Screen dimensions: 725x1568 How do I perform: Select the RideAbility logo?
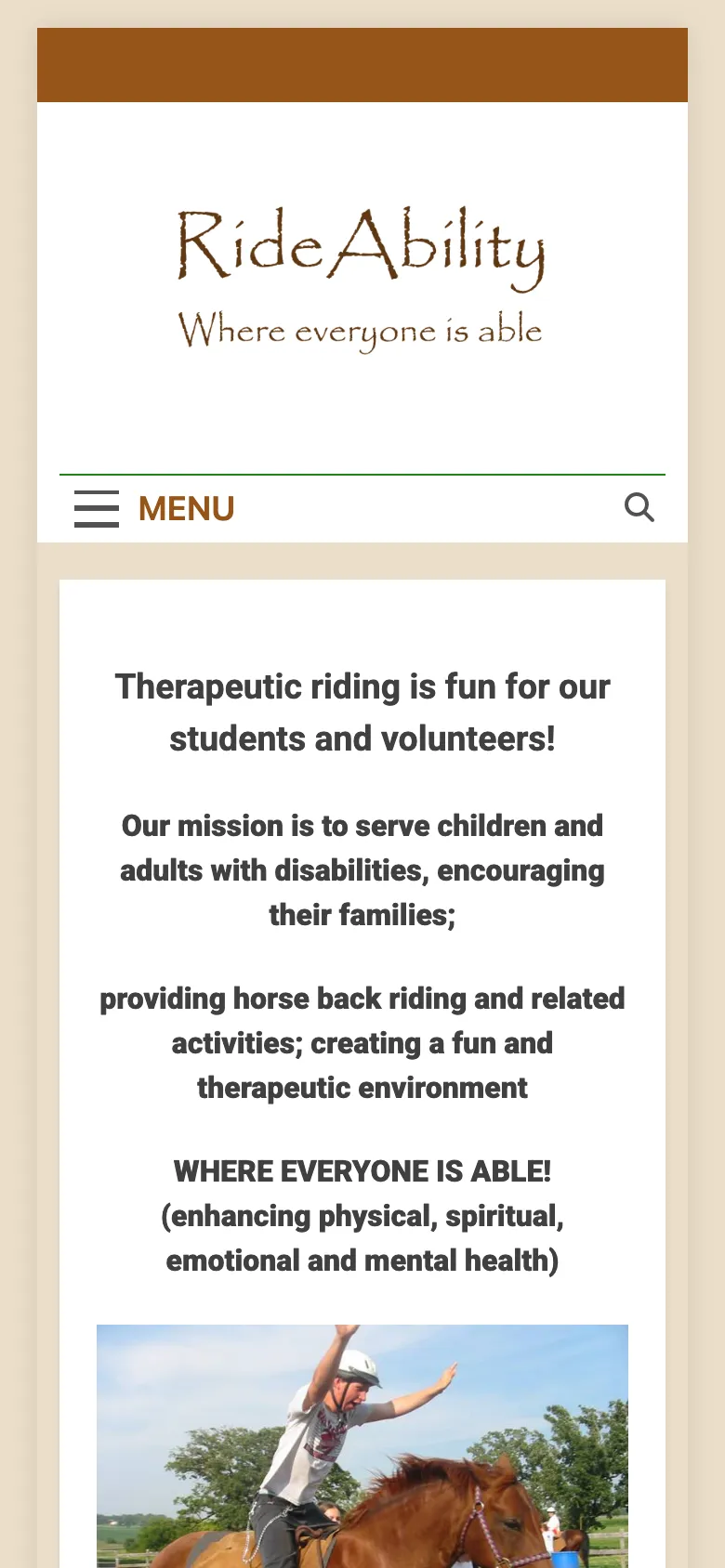(x=362, y=274)
